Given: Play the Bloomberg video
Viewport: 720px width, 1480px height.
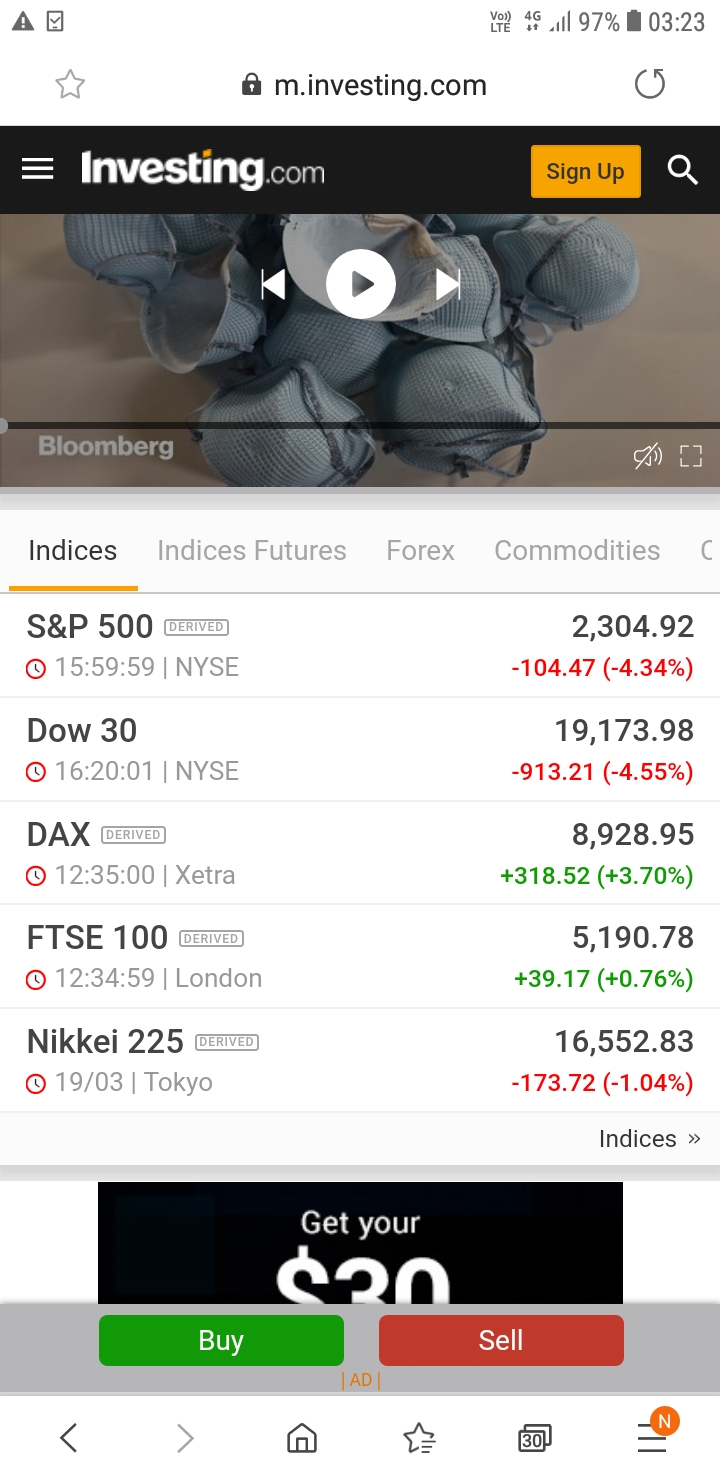Looking at the screenshot, I should tap(360, 284).
